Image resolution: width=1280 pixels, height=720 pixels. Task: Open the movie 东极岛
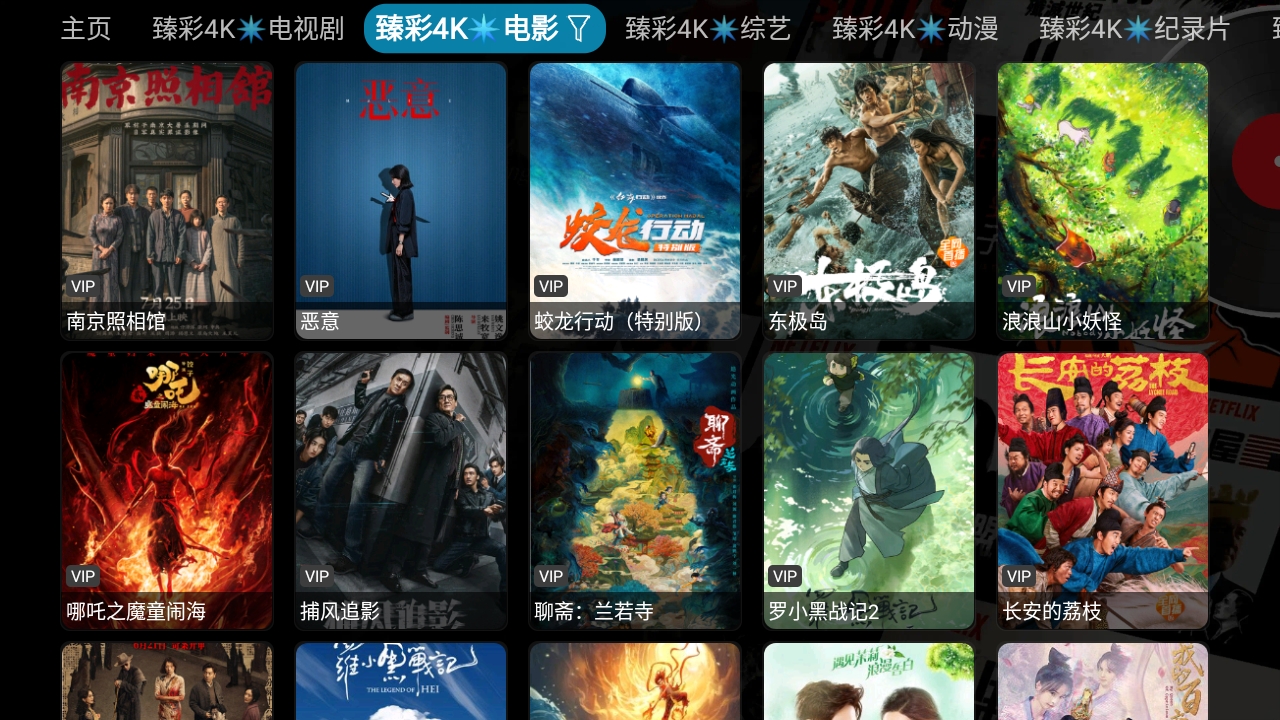[869, 200]
